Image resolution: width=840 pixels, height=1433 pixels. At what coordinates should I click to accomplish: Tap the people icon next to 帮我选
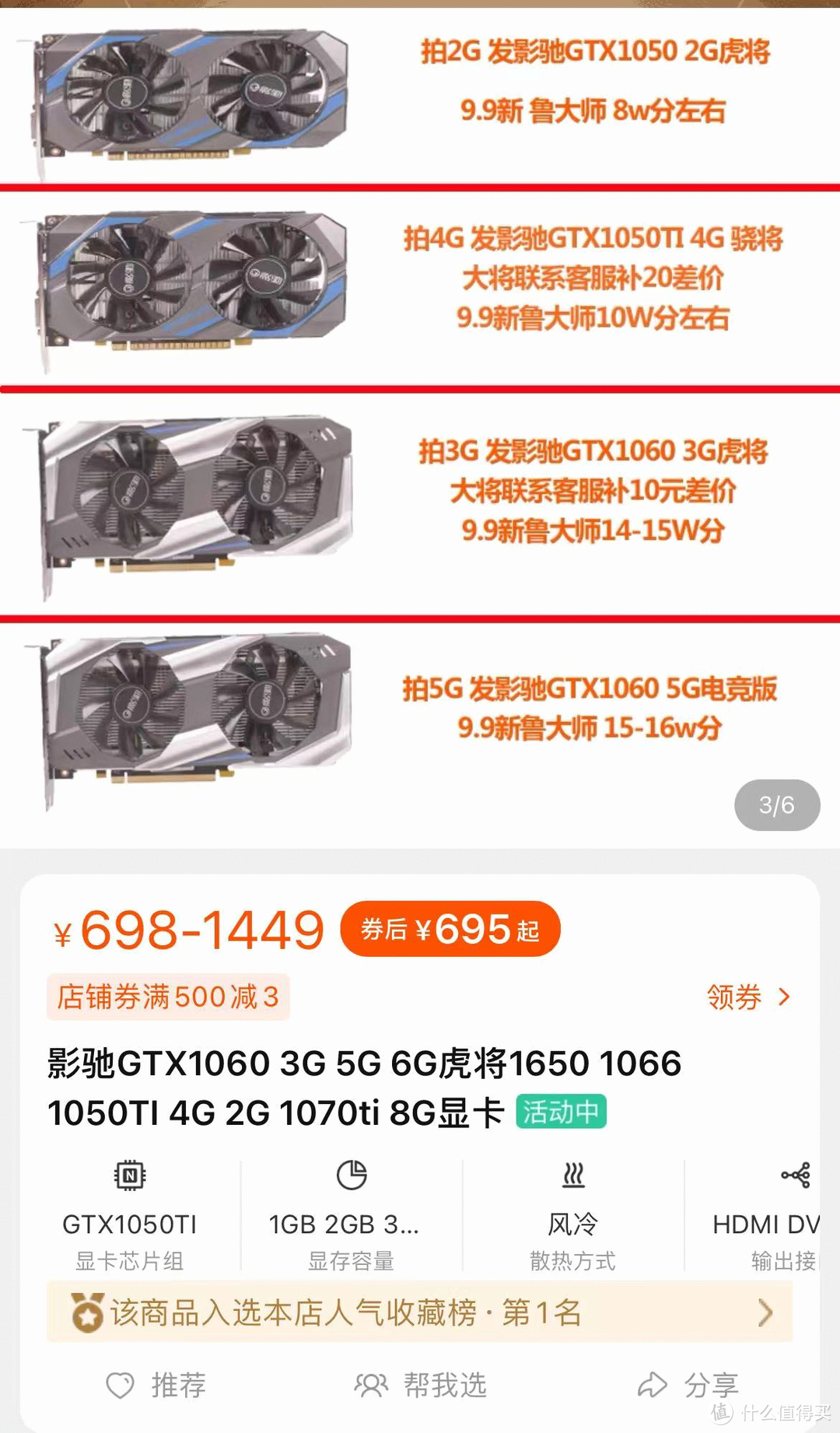point(371,1385)
